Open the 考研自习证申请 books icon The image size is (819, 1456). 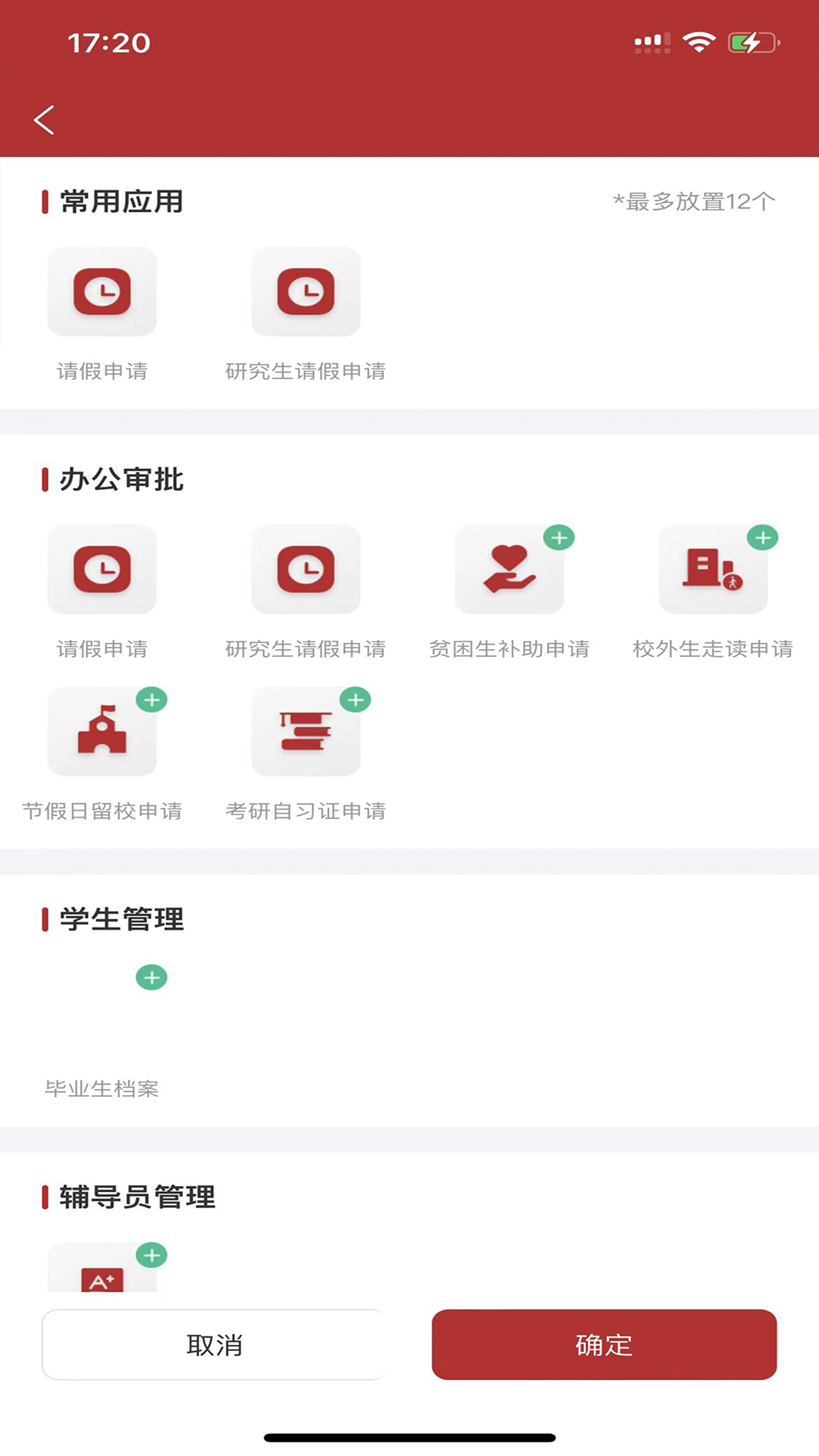pyautogui.click(x=306, y=731)
